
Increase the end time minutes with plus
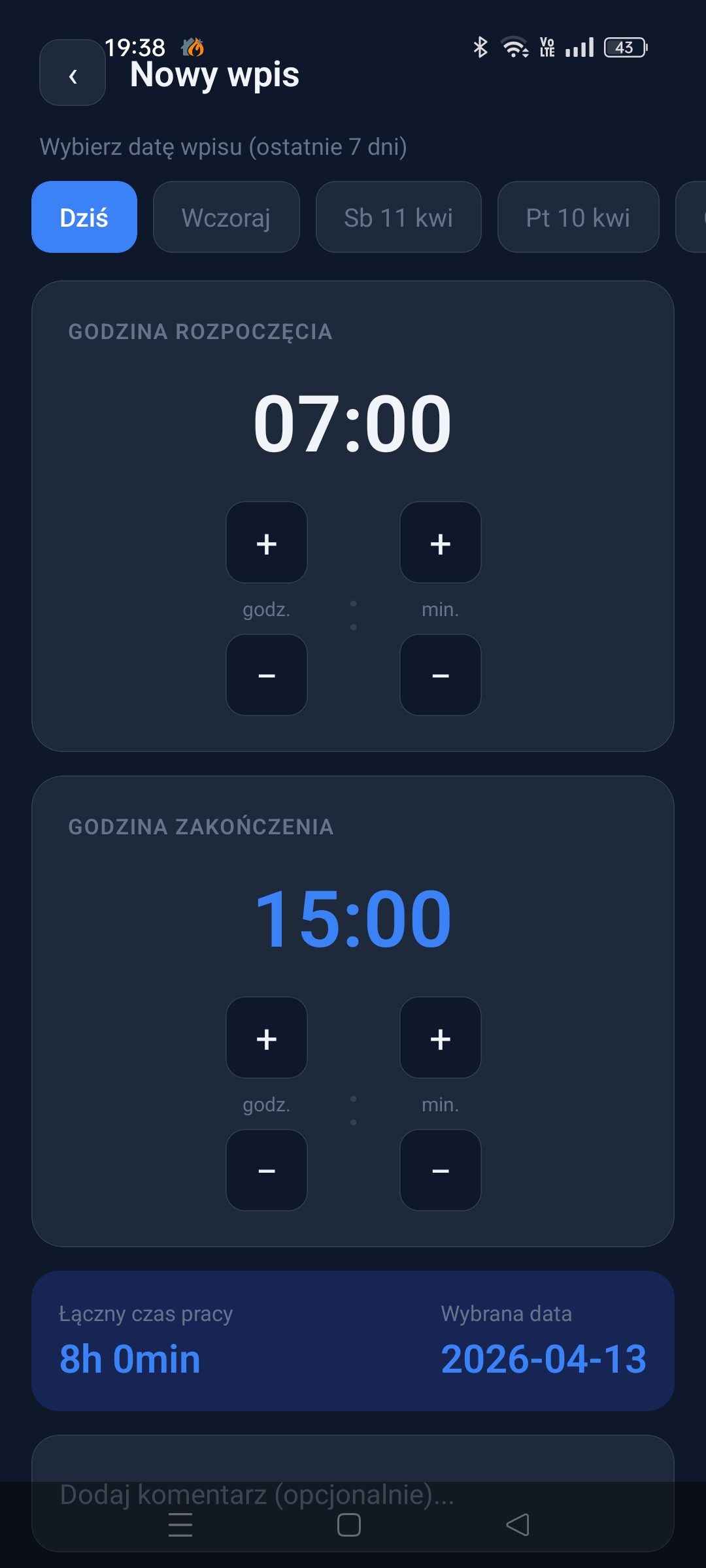(440, 1037)
